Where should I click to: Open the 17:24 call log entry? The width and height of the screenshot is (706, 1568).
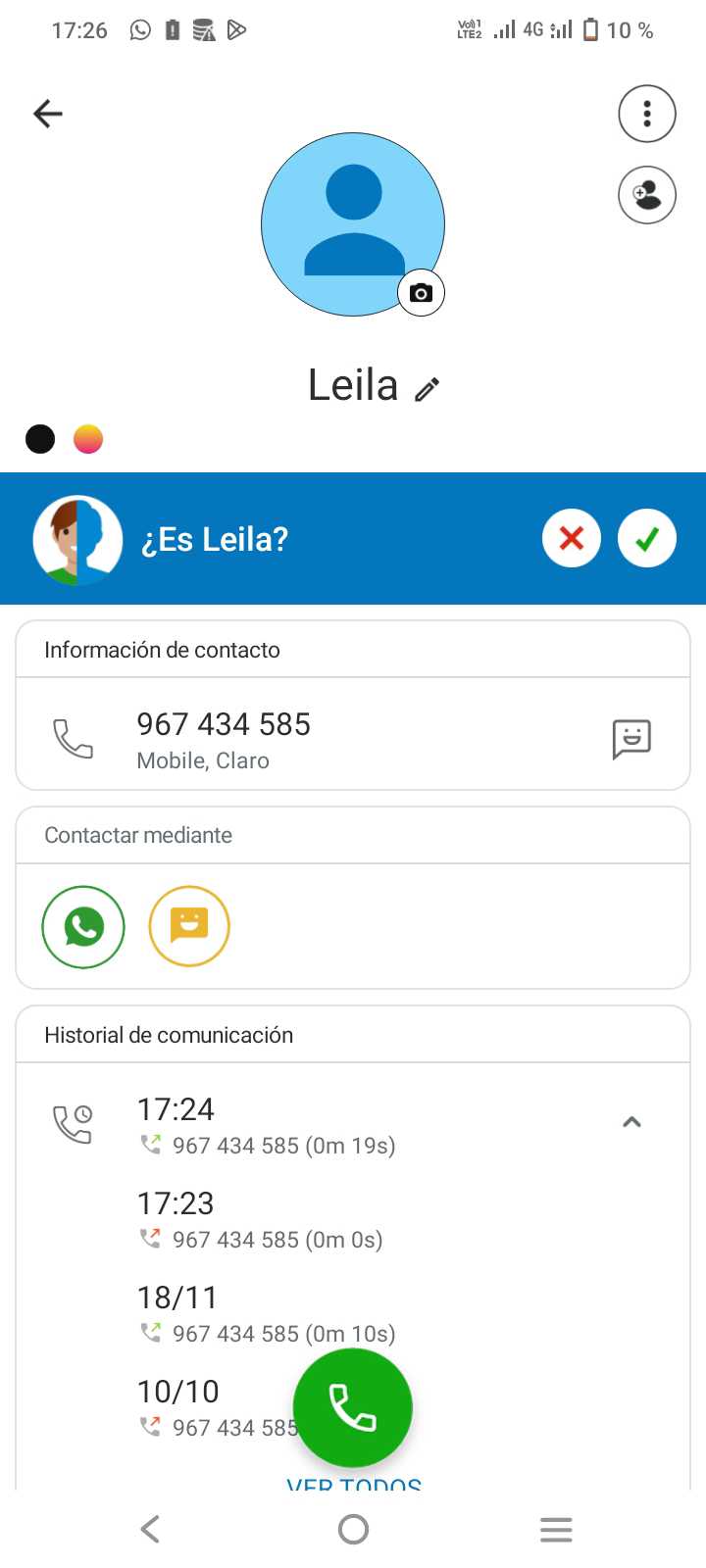click(x=267, y=1126)
